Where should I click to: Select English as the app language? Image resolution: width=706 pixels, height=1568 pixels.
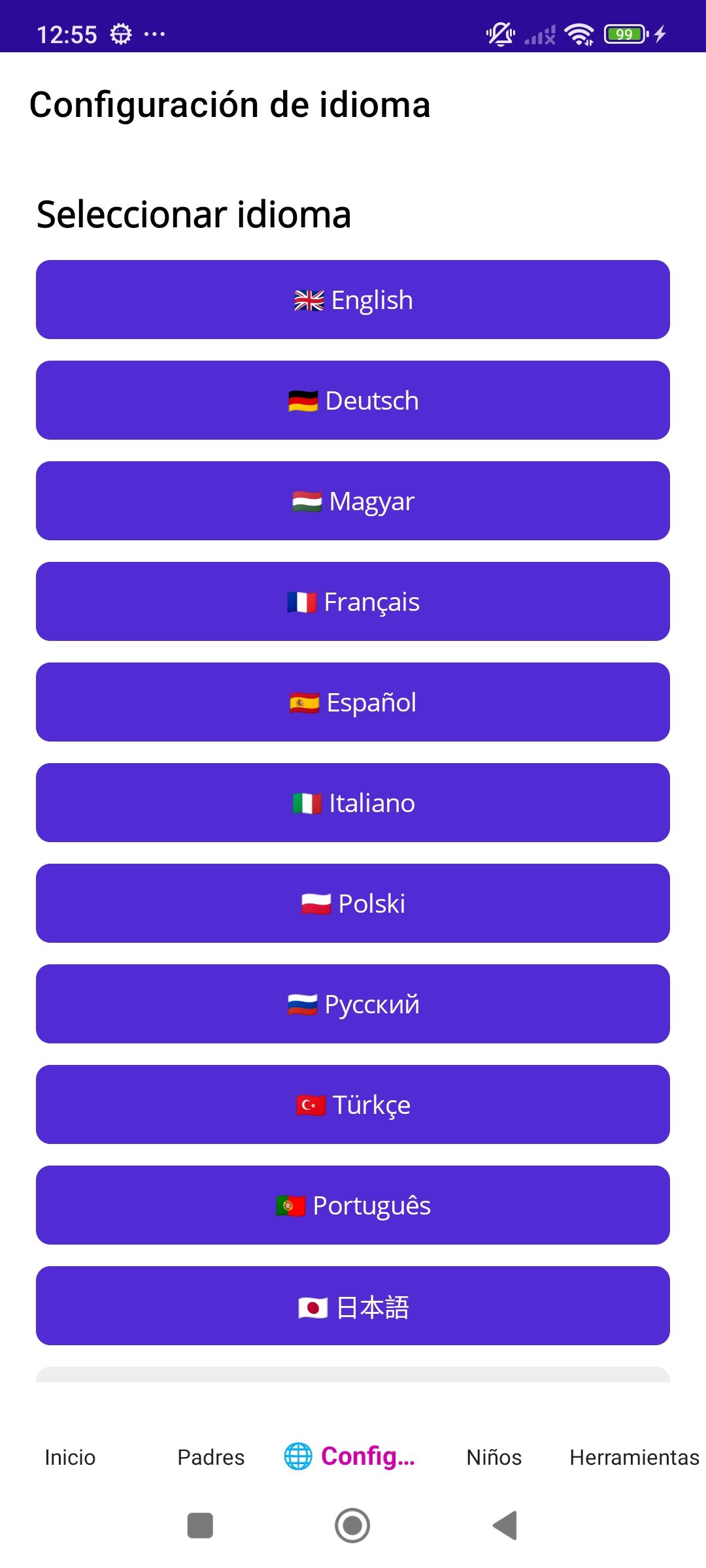coord(353,300)
